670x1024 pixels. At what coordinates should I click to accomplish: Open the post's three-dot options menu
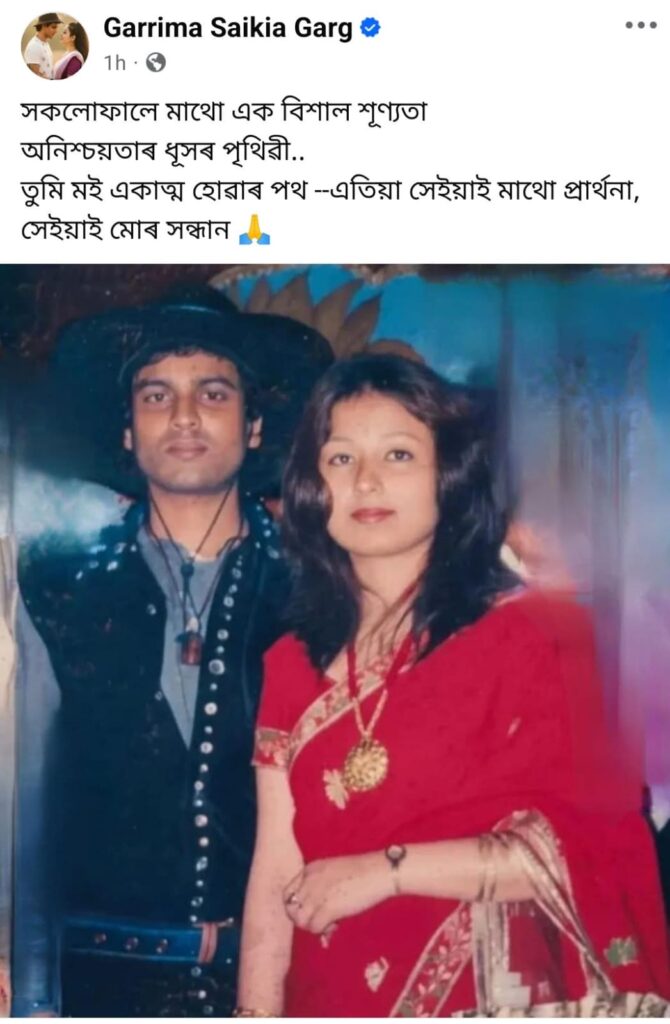640,25
